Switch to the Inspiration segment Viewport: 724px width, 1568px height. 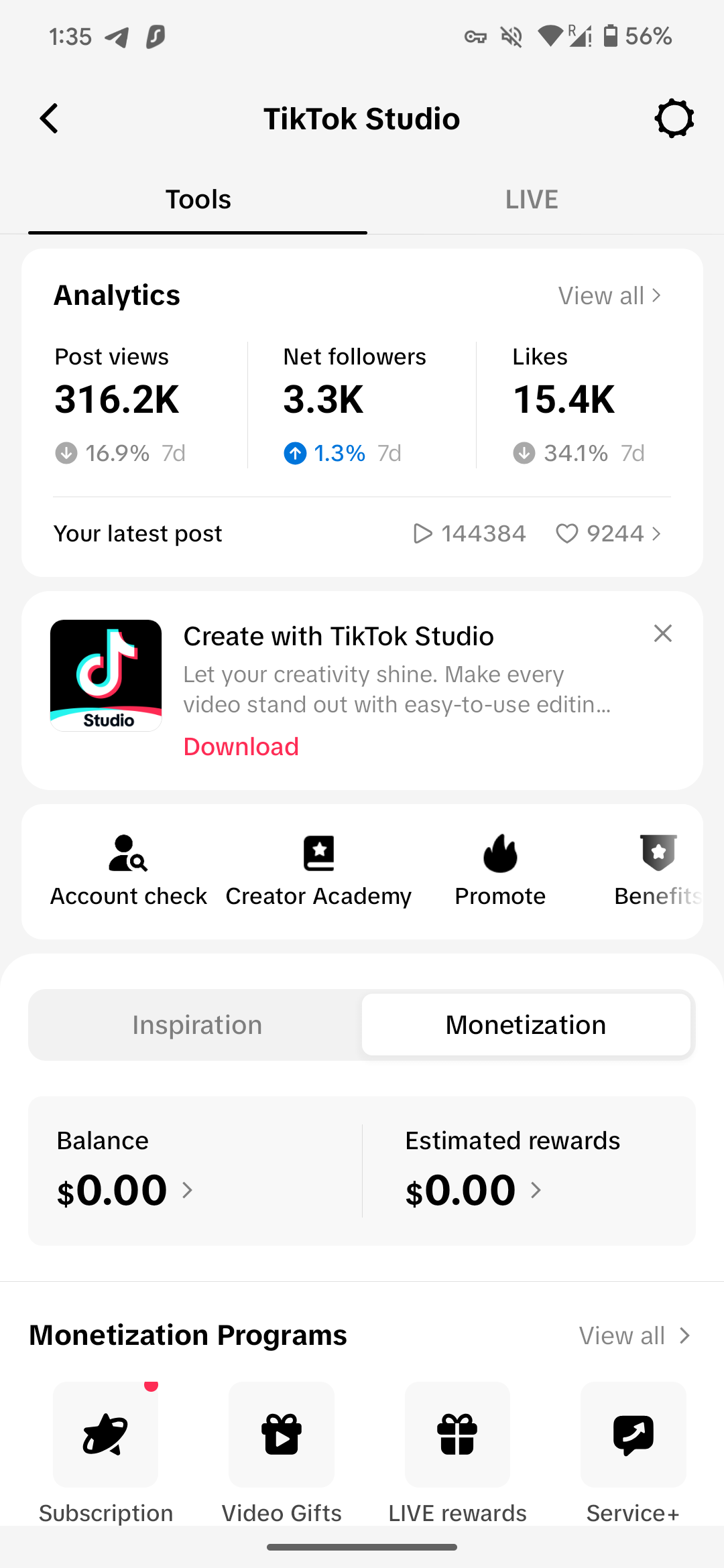[x=197, y=1025]
